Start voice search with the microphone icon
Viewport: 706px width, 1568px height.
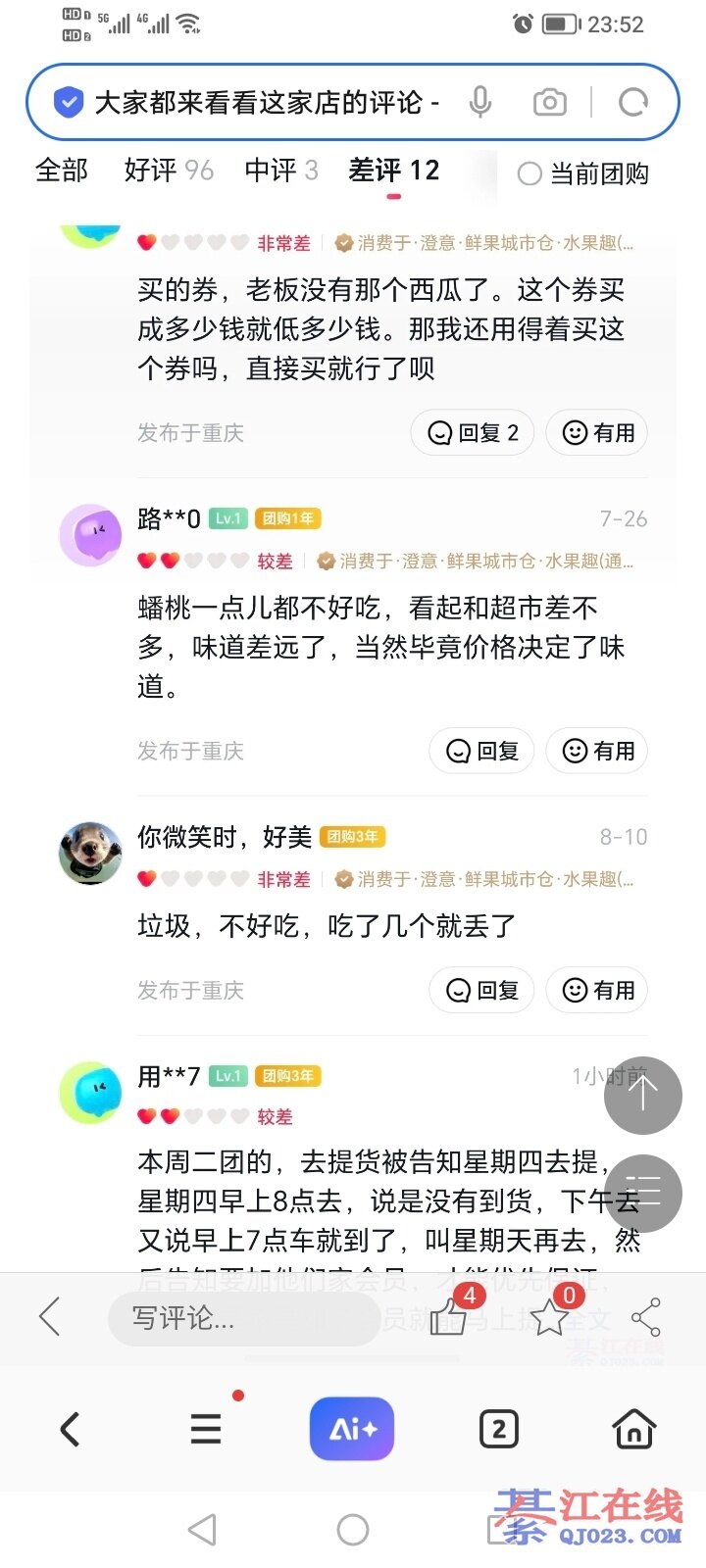pos(479,102)
